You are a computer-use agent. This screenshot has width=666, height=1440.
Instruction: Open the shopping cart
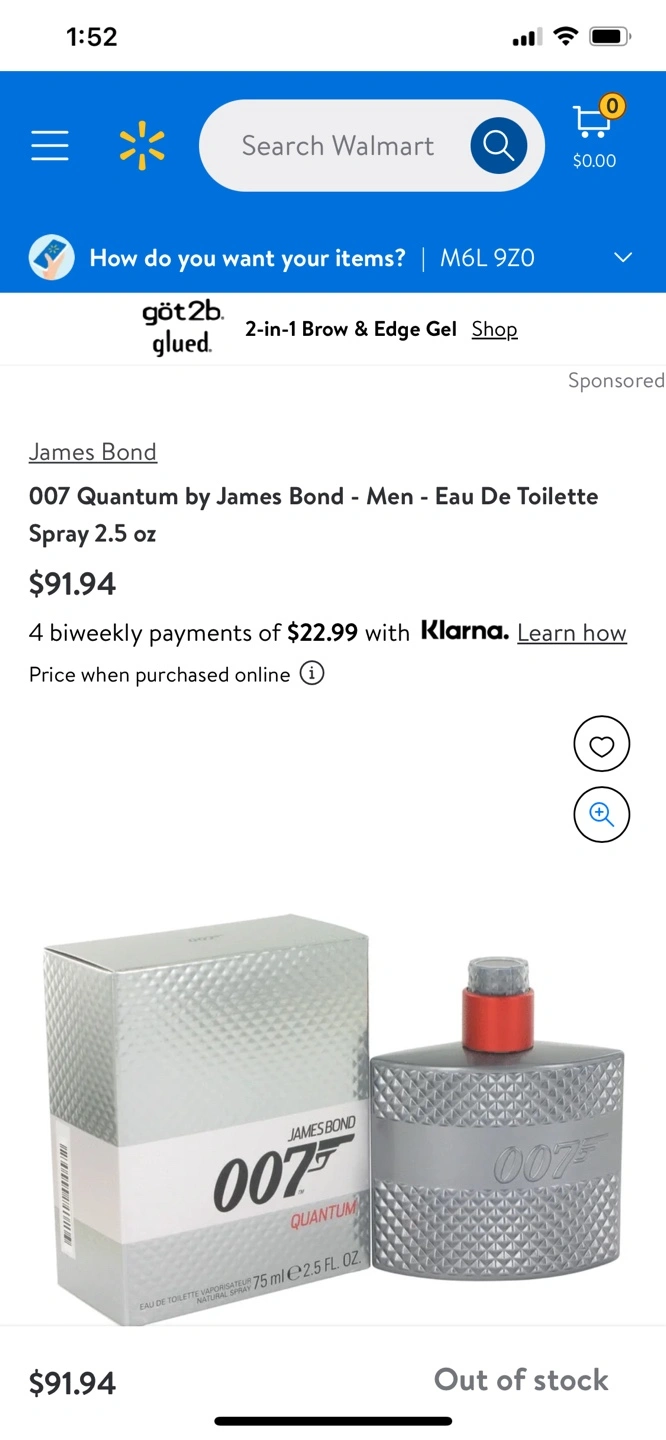pos(594,135)
